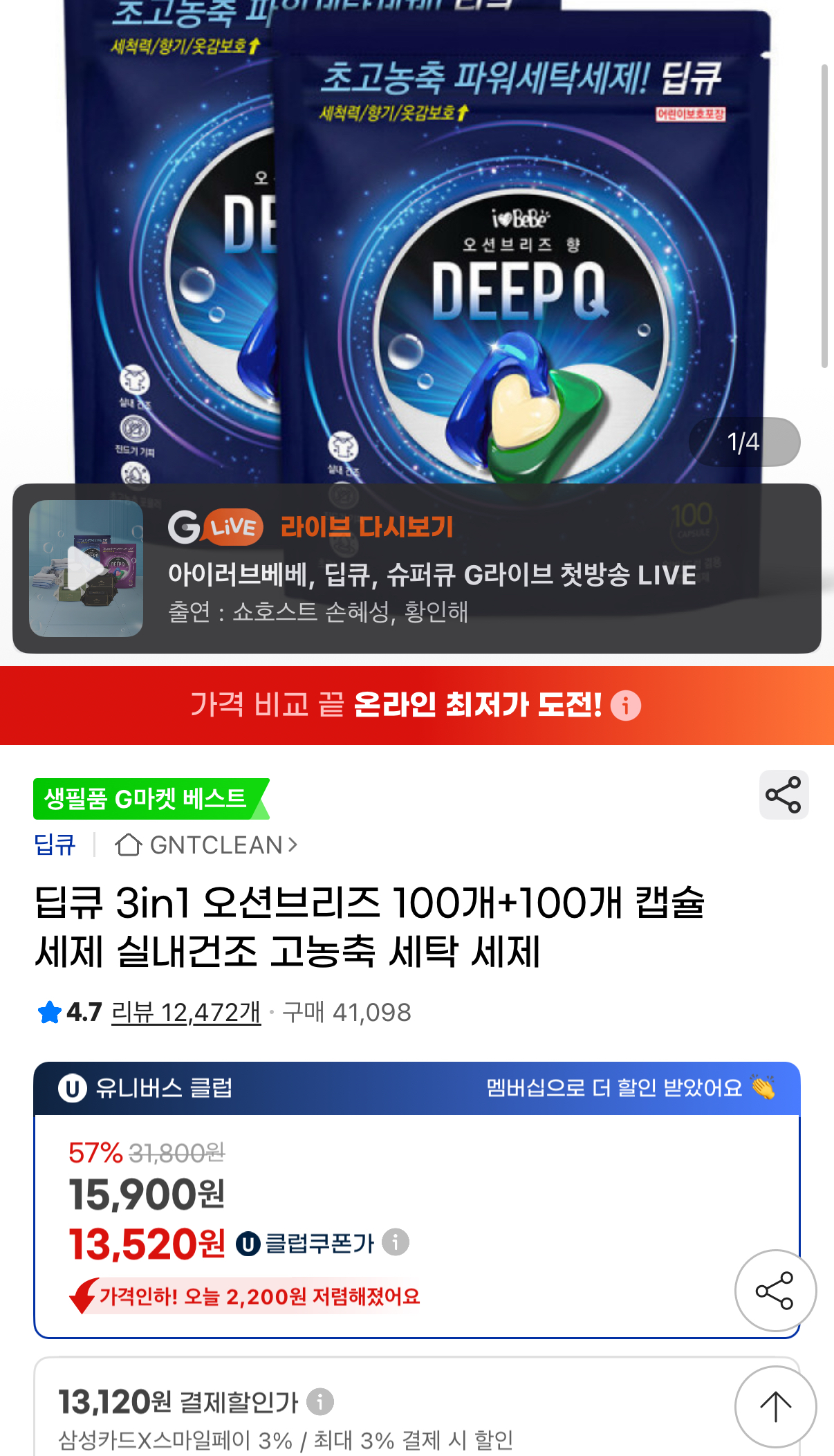The height and width of the screenshot is (1456, 834).
Task: Visit the GNTCLEAN seller shop
Action: [206, 845]
